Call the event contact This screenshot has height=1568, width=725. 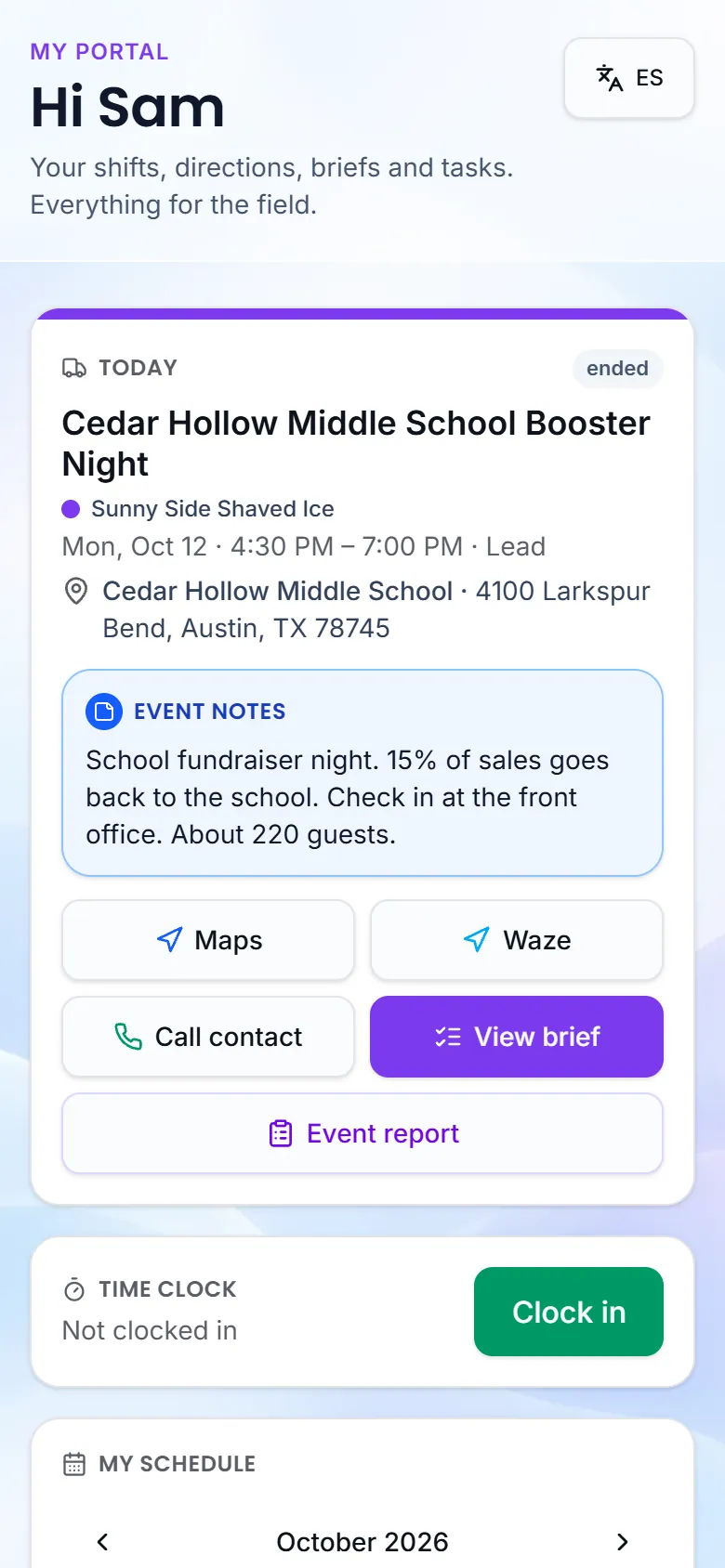[208, 1037]
